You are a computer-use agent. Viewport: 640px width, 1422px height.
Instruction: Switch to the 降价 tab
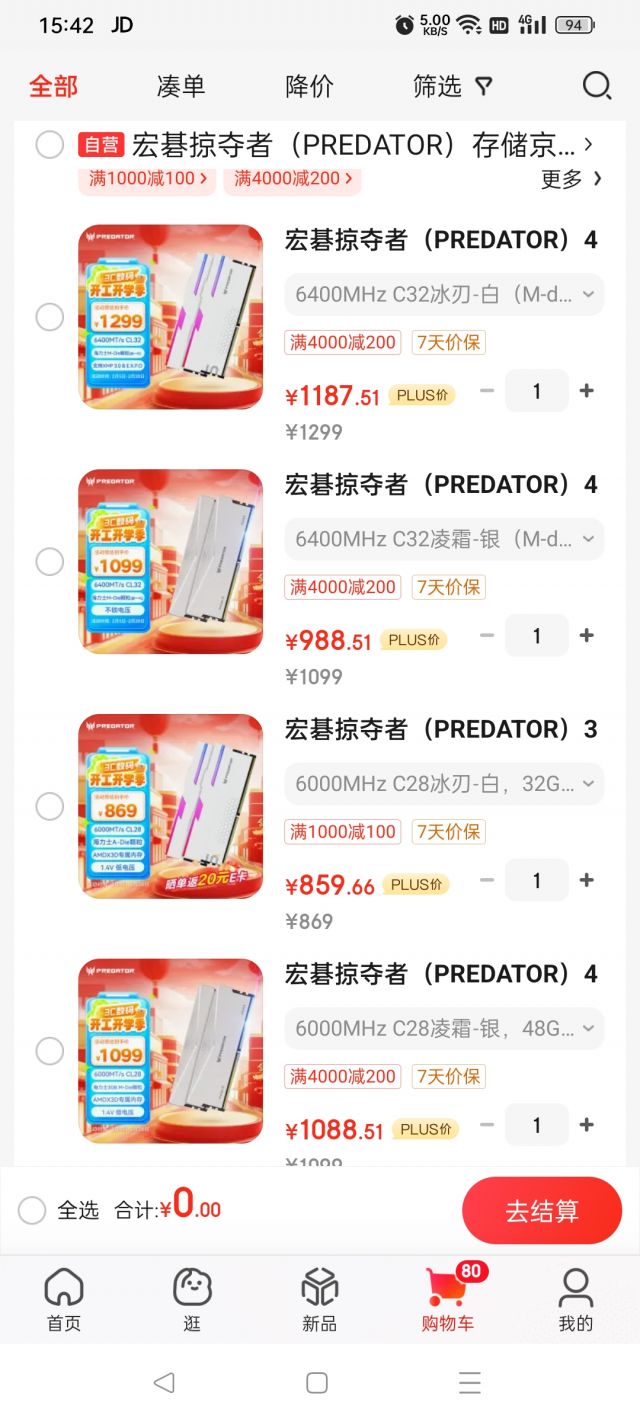(x=309, y=86)
